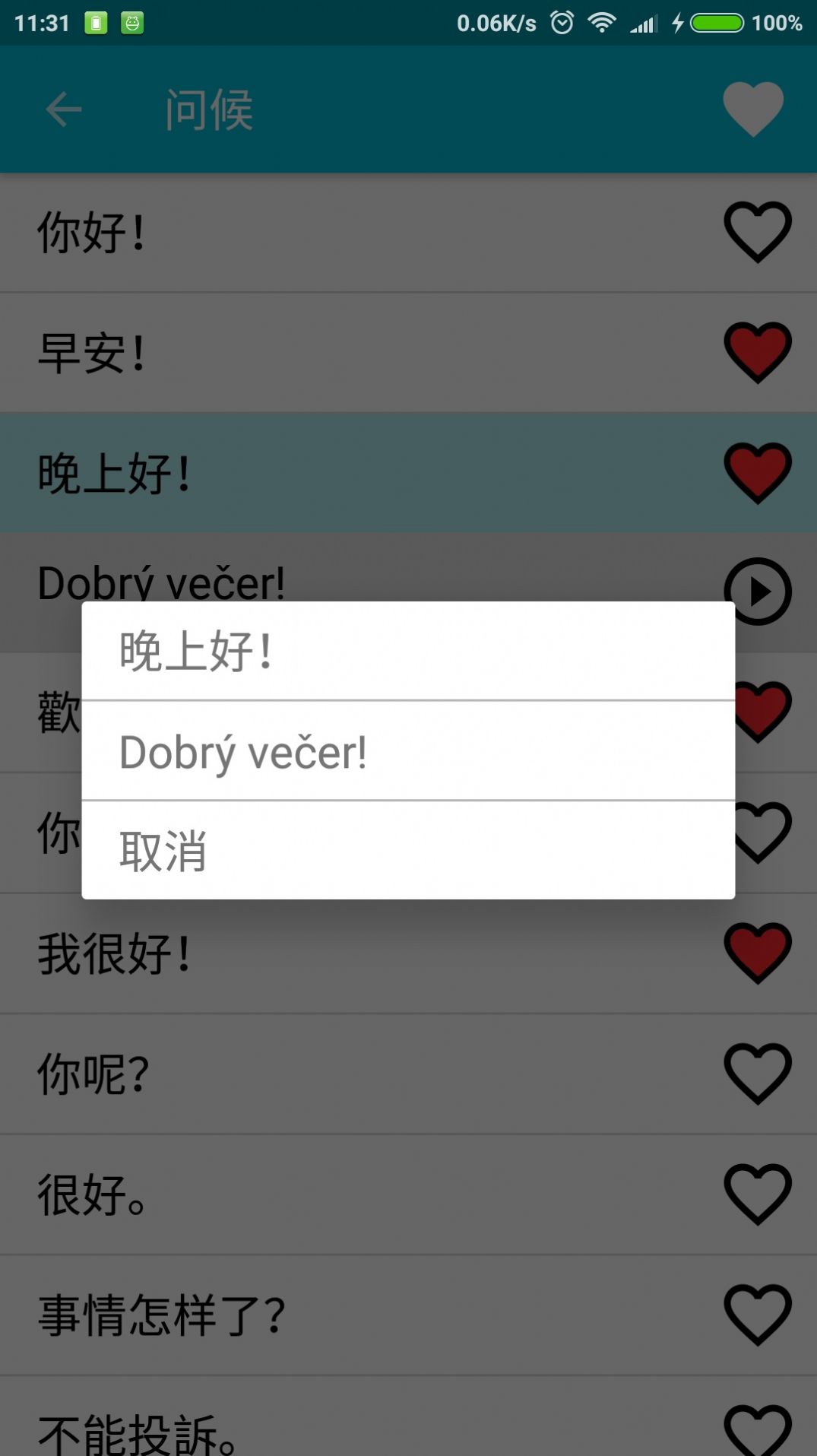Select 晚上好! in the popup dialog
Viewport: 817px width, 1456px height.
(408, 651)
